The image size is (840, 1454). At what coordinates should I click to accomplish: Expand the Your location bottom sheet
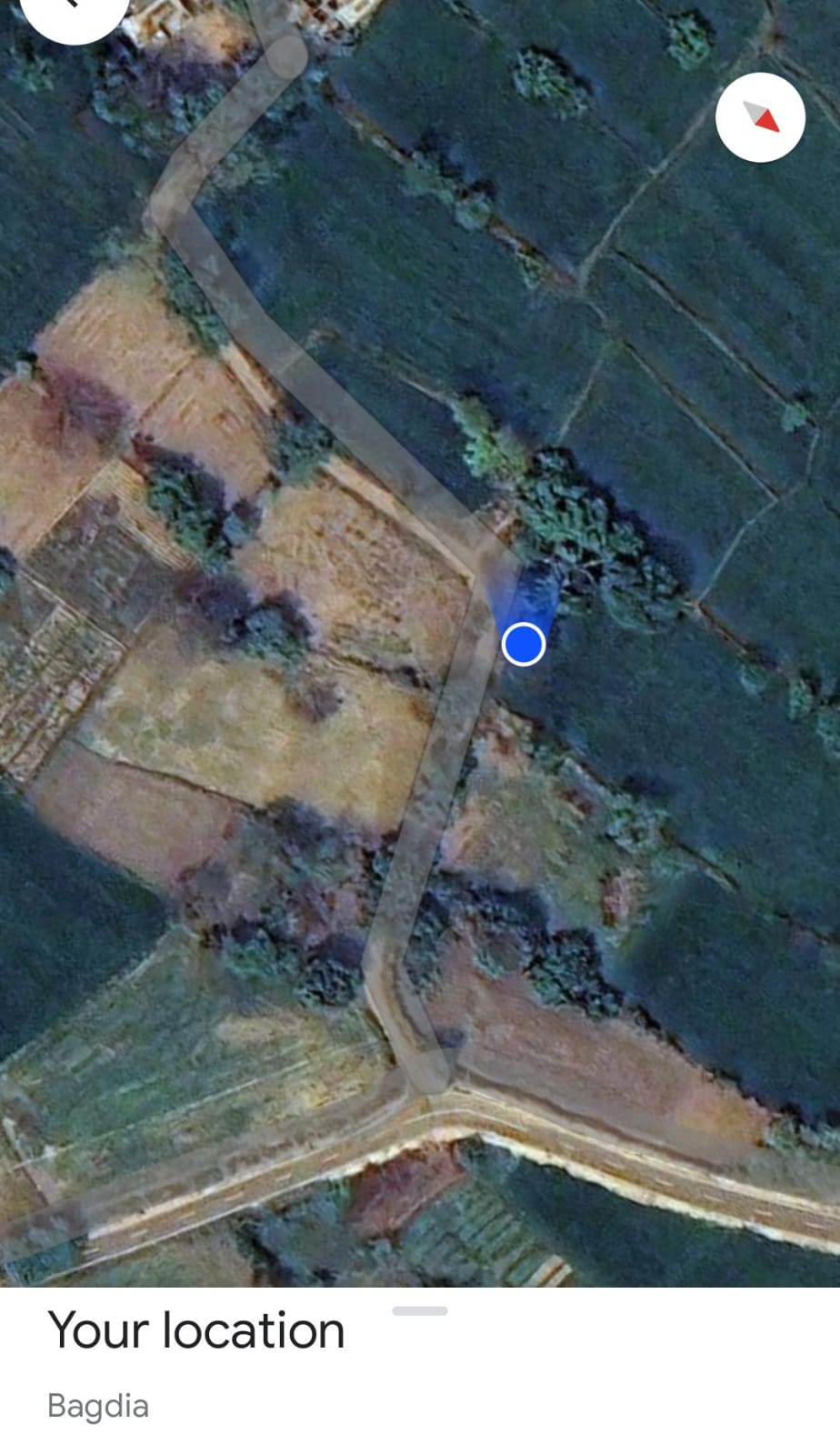click(419, 1310)
